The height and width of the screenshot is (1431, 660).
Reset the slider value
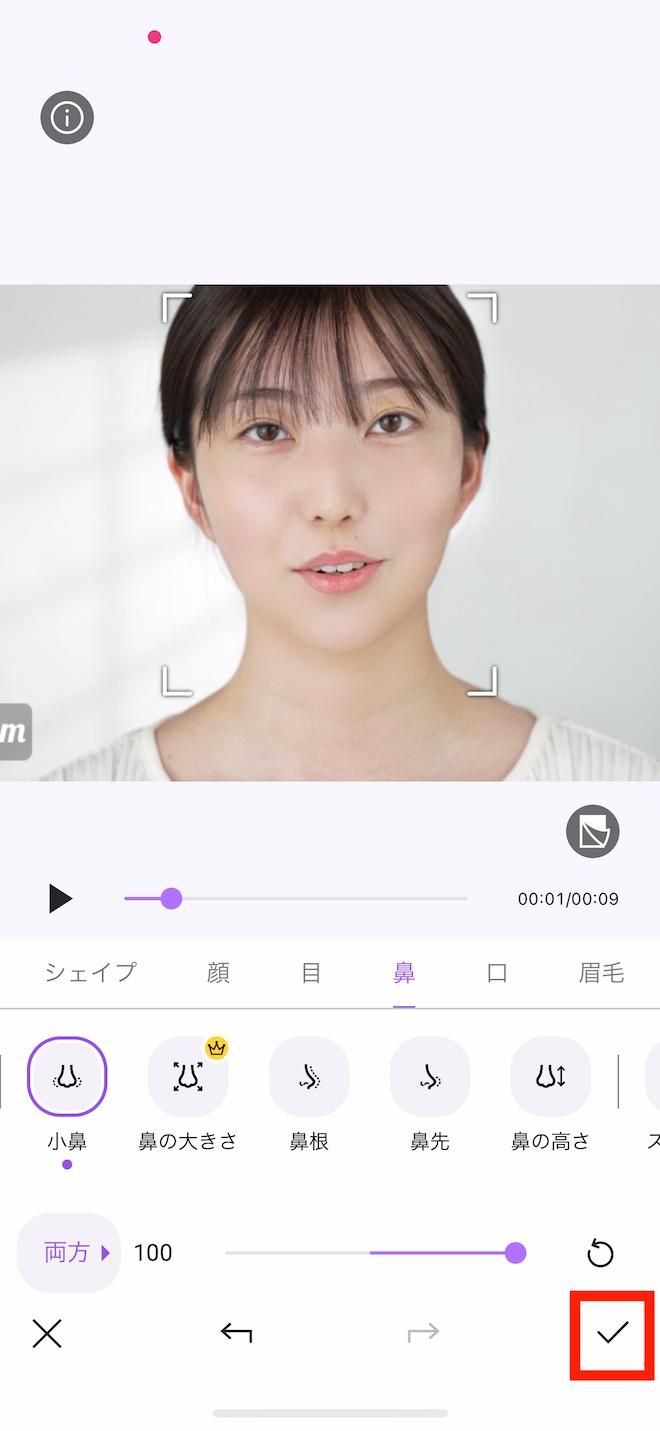(x=600, y=1253)
